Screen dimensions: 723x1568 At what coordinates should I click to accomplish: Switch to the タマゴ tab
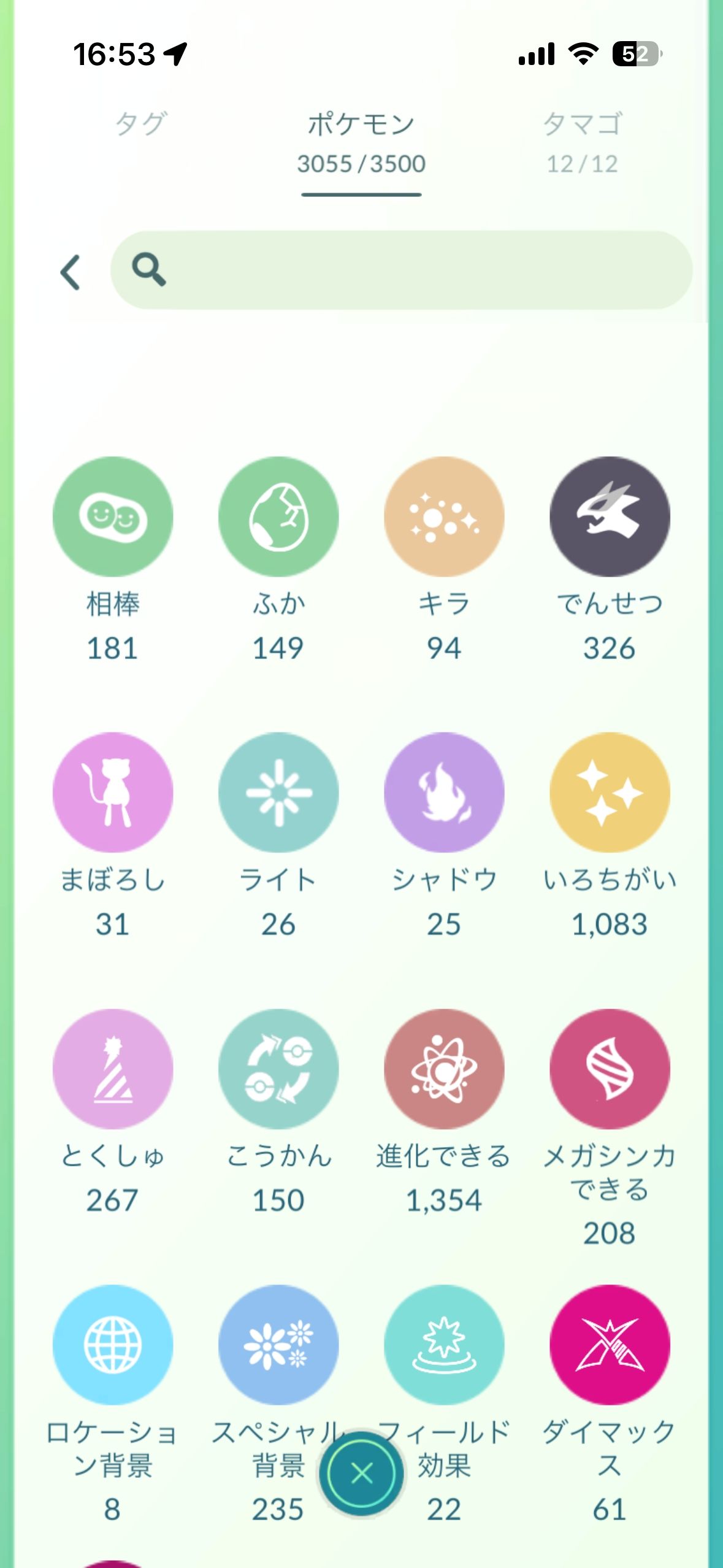click(582, 141)
